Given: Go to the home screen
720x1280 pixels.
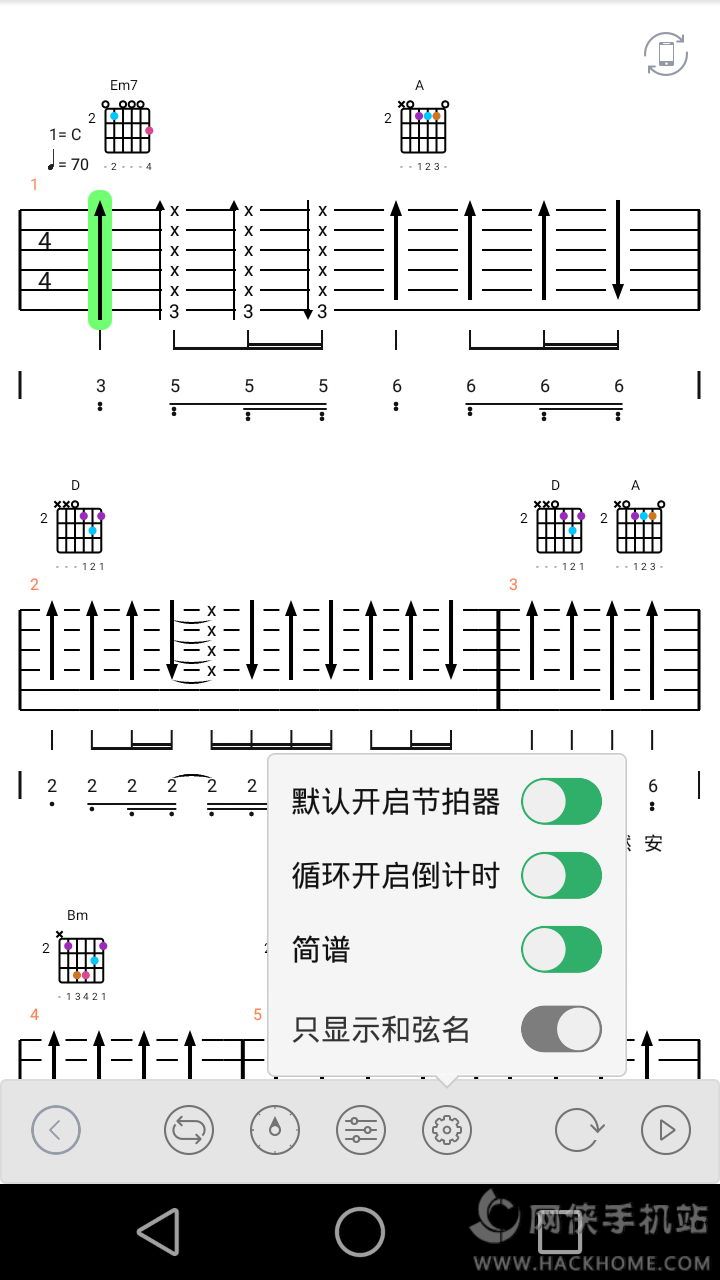Looking at the screenshot, I should (x=360, y=1231).
